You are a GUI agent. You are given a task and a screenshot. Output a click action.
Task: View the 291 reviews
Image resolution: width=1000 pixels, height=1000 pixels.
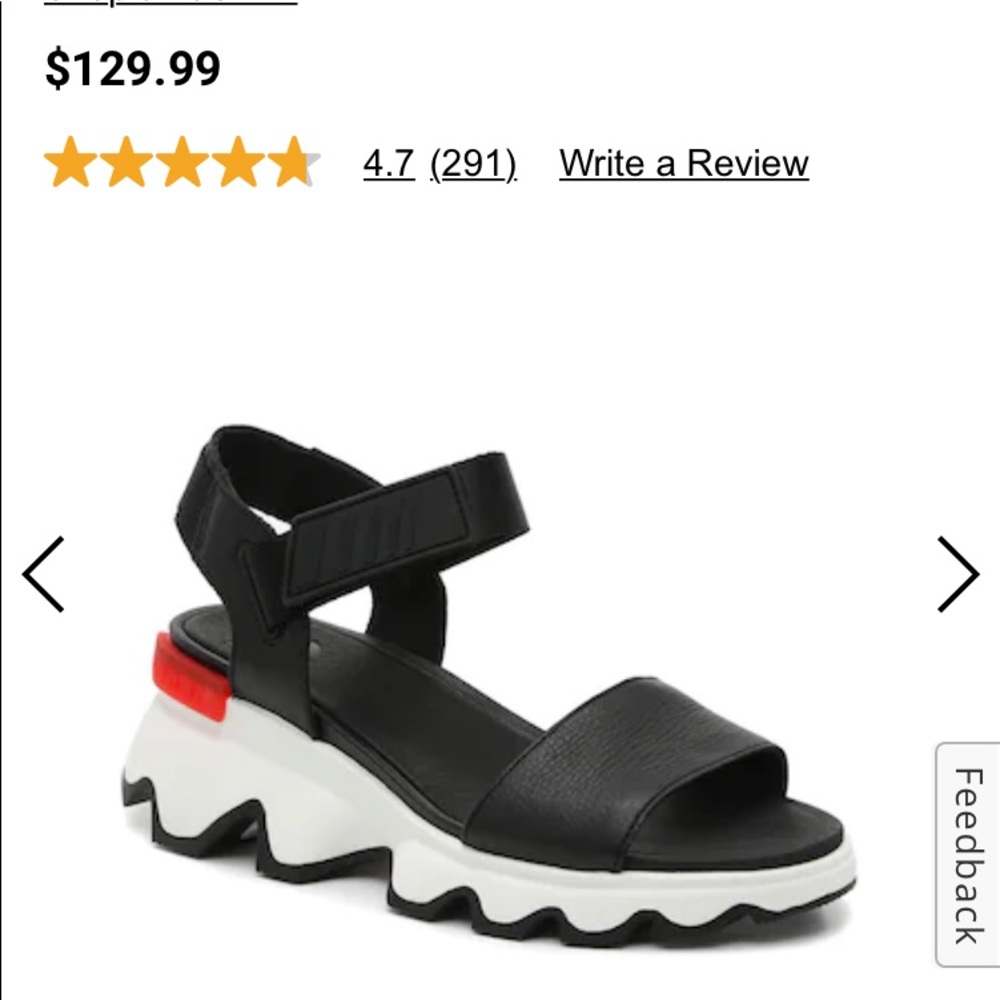[x=473, y=163]
